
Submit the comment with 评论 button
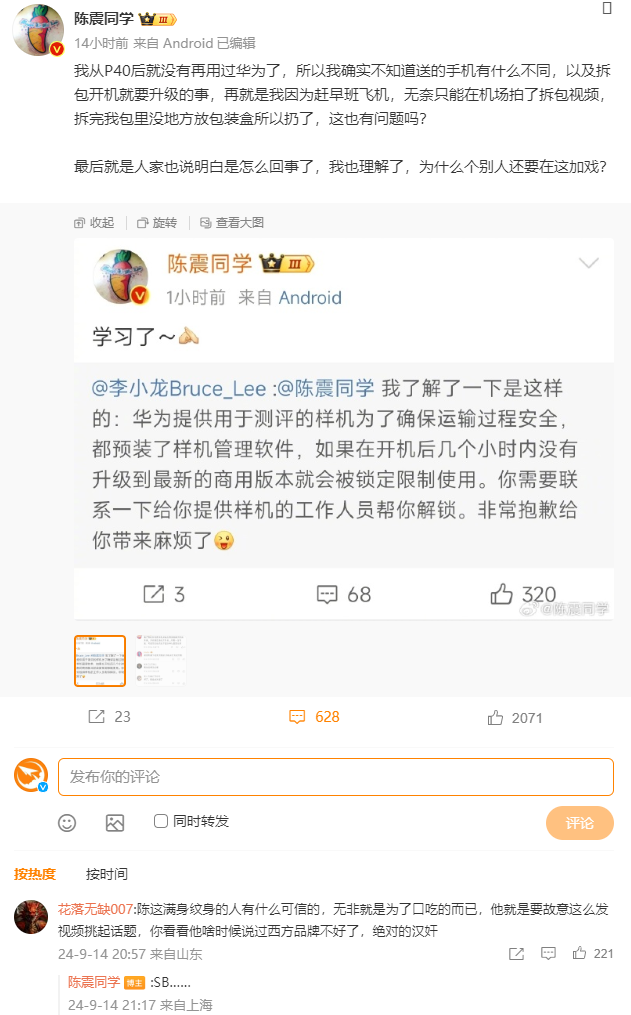pos(579,823)
